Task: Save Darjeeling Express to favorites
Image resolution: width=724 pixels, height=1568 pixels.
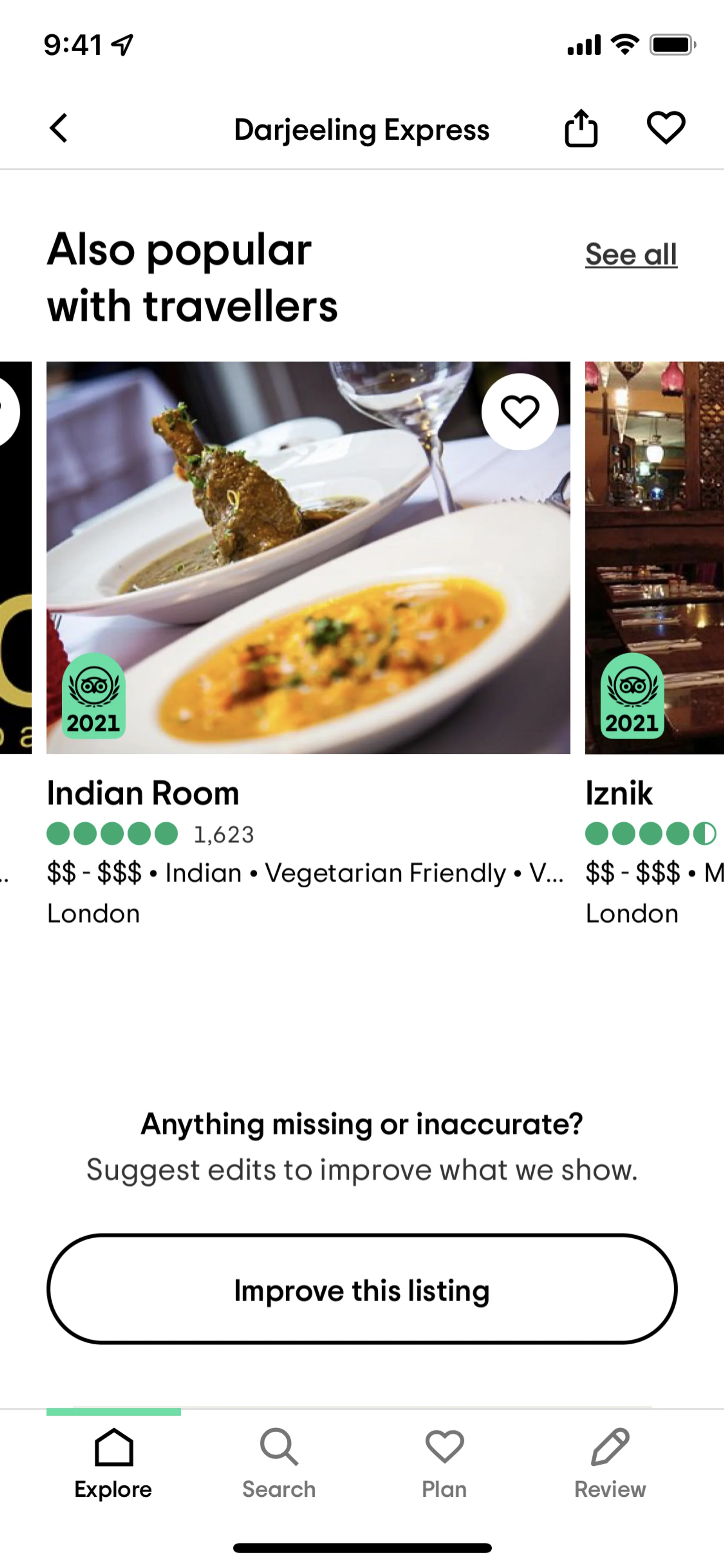Action: [x=666, y=128]
